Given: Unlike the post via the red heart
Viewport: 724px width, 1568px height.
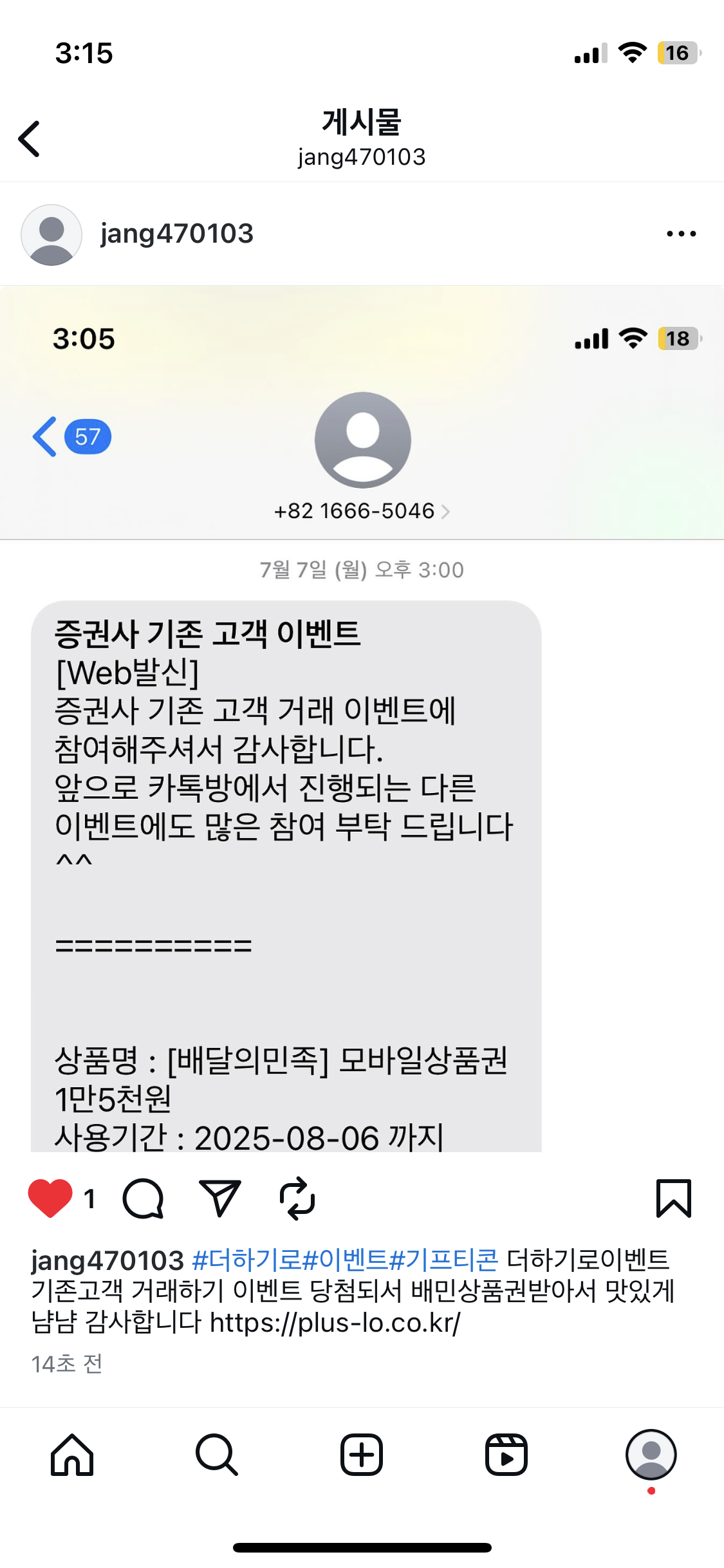Looking at the screenshot, I should pos(50,1198).
